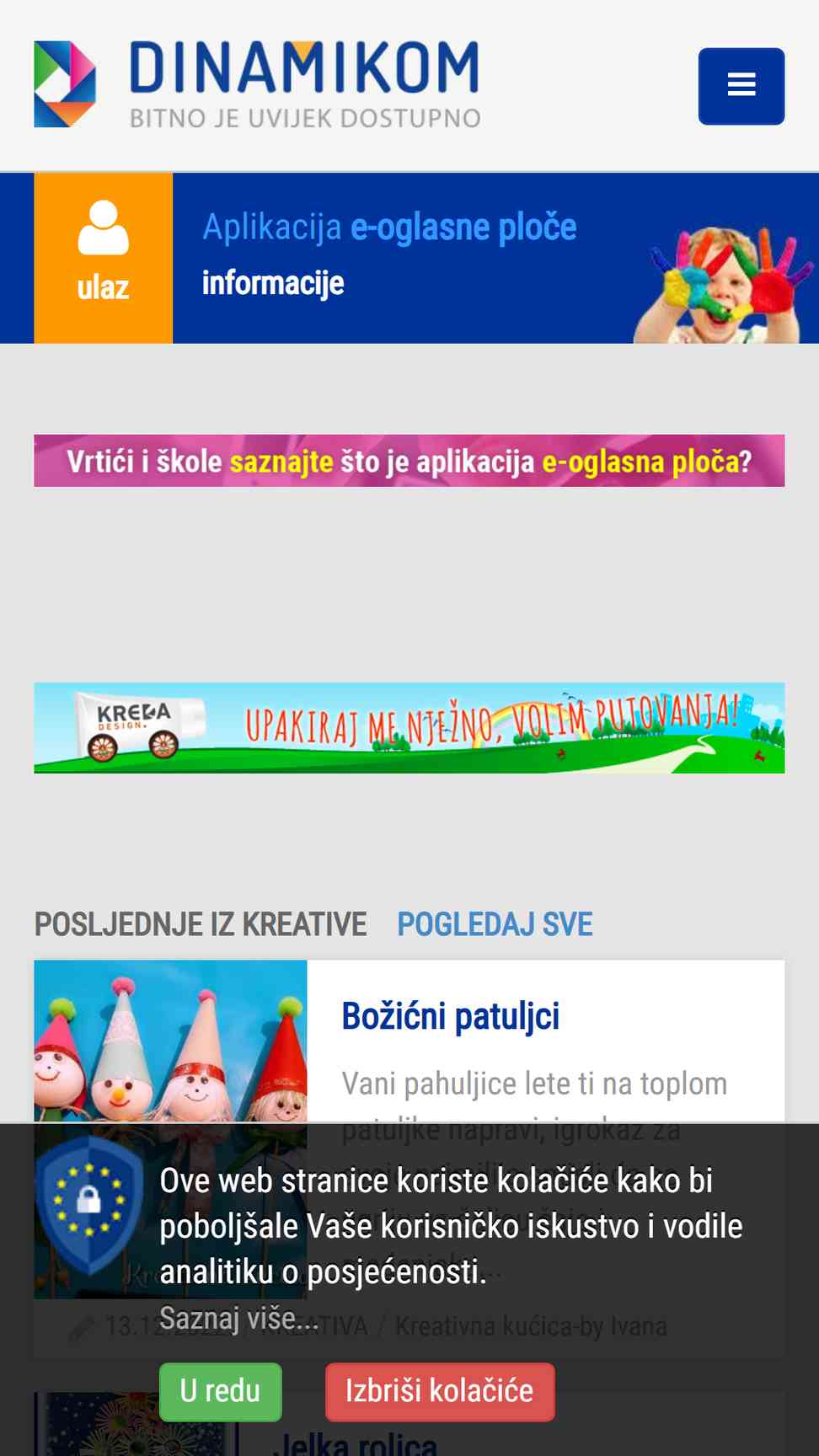
Task: Open the pink Vrtići i škole banner
Action: [x=409, y=461]
